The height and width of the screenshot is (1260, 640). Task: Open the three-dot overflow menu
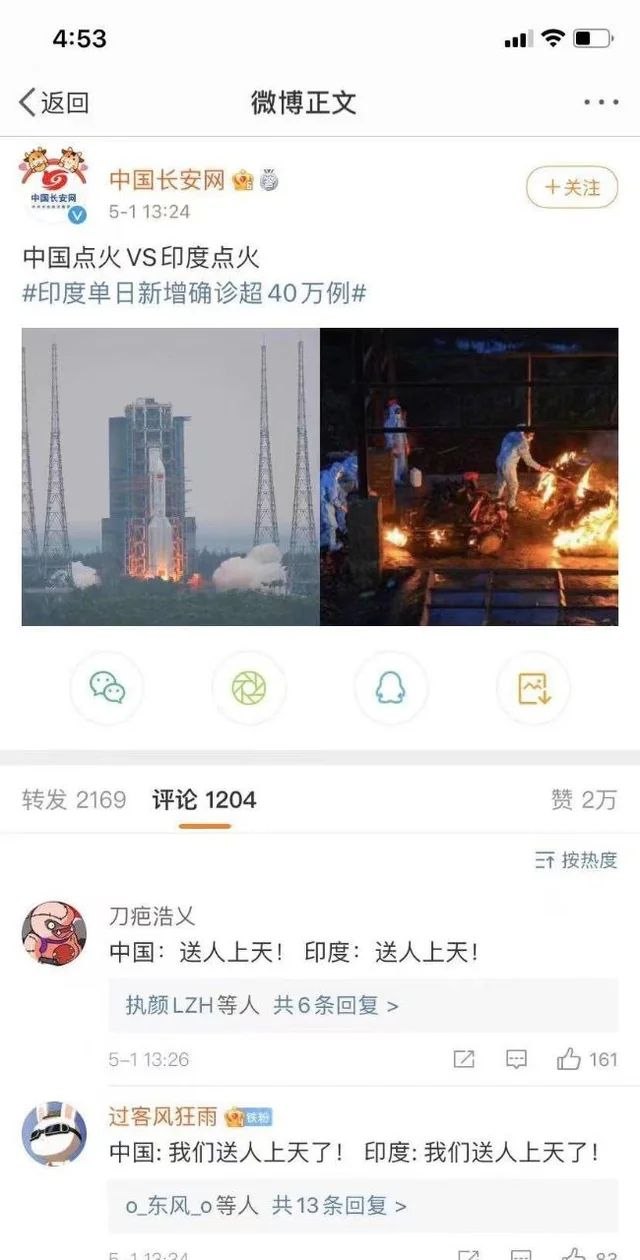[601, 102]
